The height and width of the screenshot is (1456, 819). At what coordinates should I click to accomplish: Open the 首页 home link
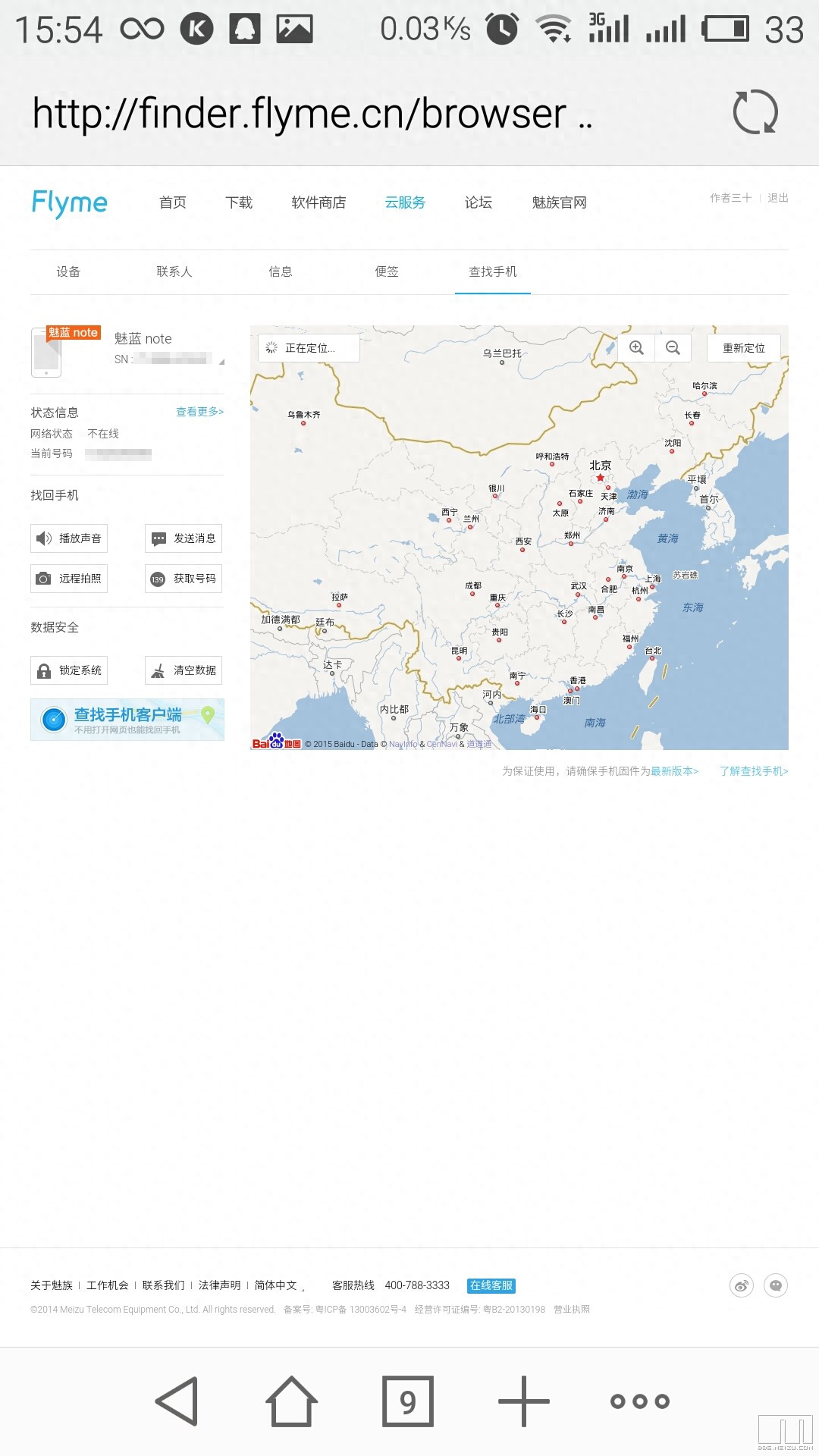pyautogui.click(x=173, y=202)
